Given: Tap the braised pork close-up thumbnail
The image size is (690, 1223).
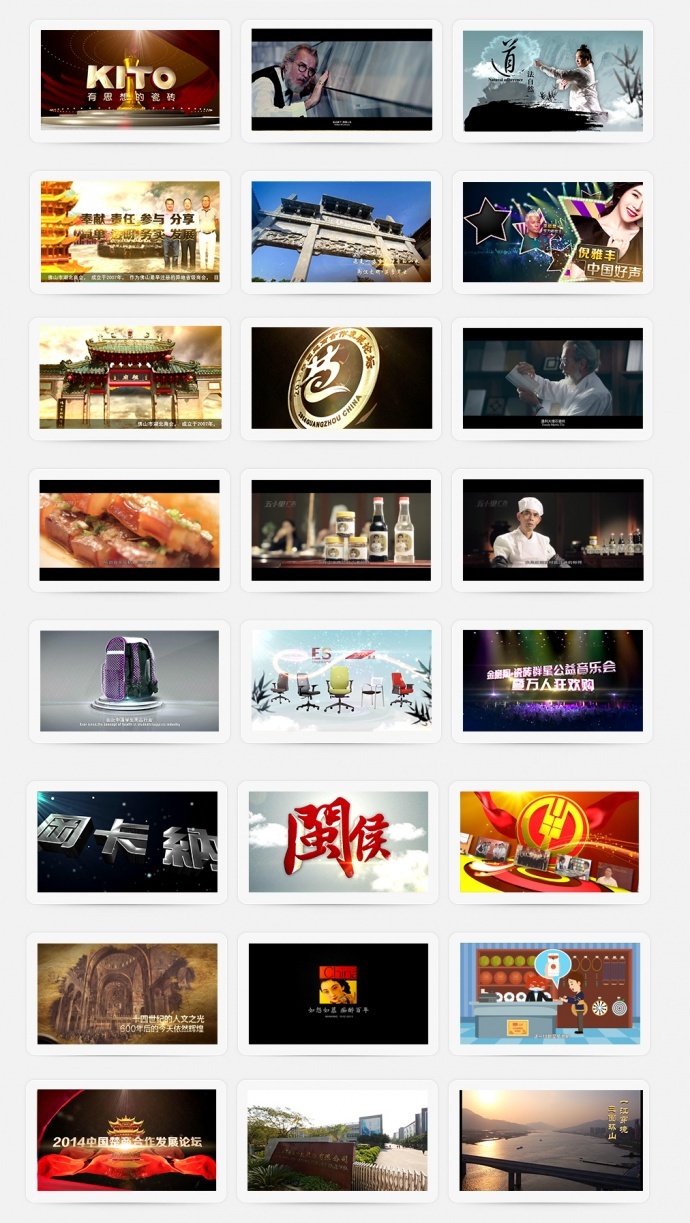Looking at the screenshot, I should point(130,530).
